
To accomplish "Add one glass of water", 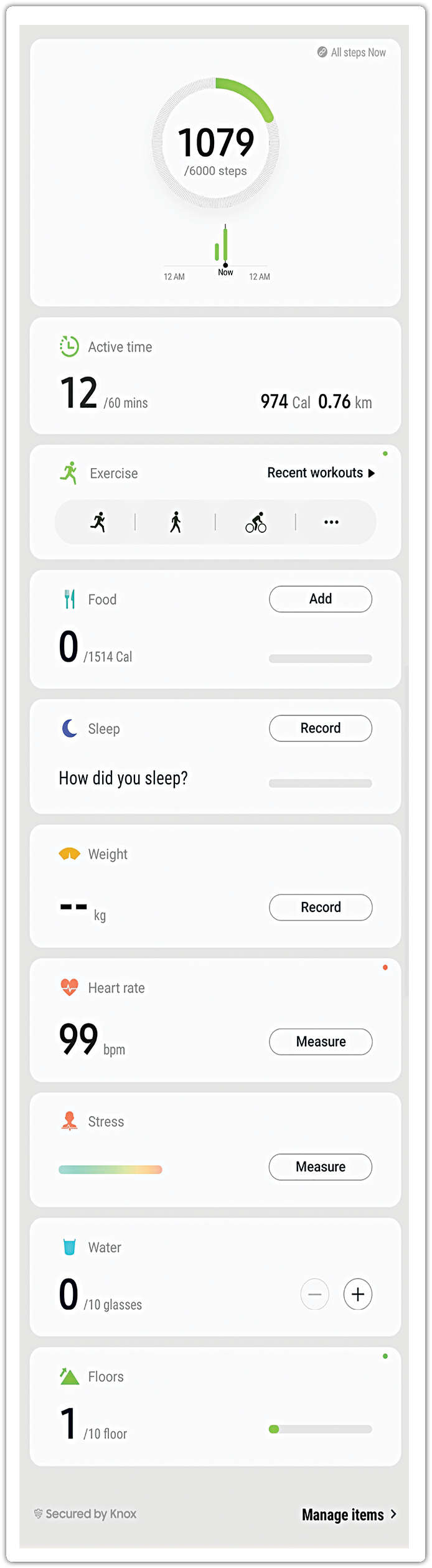I will tap(357, 1295).
